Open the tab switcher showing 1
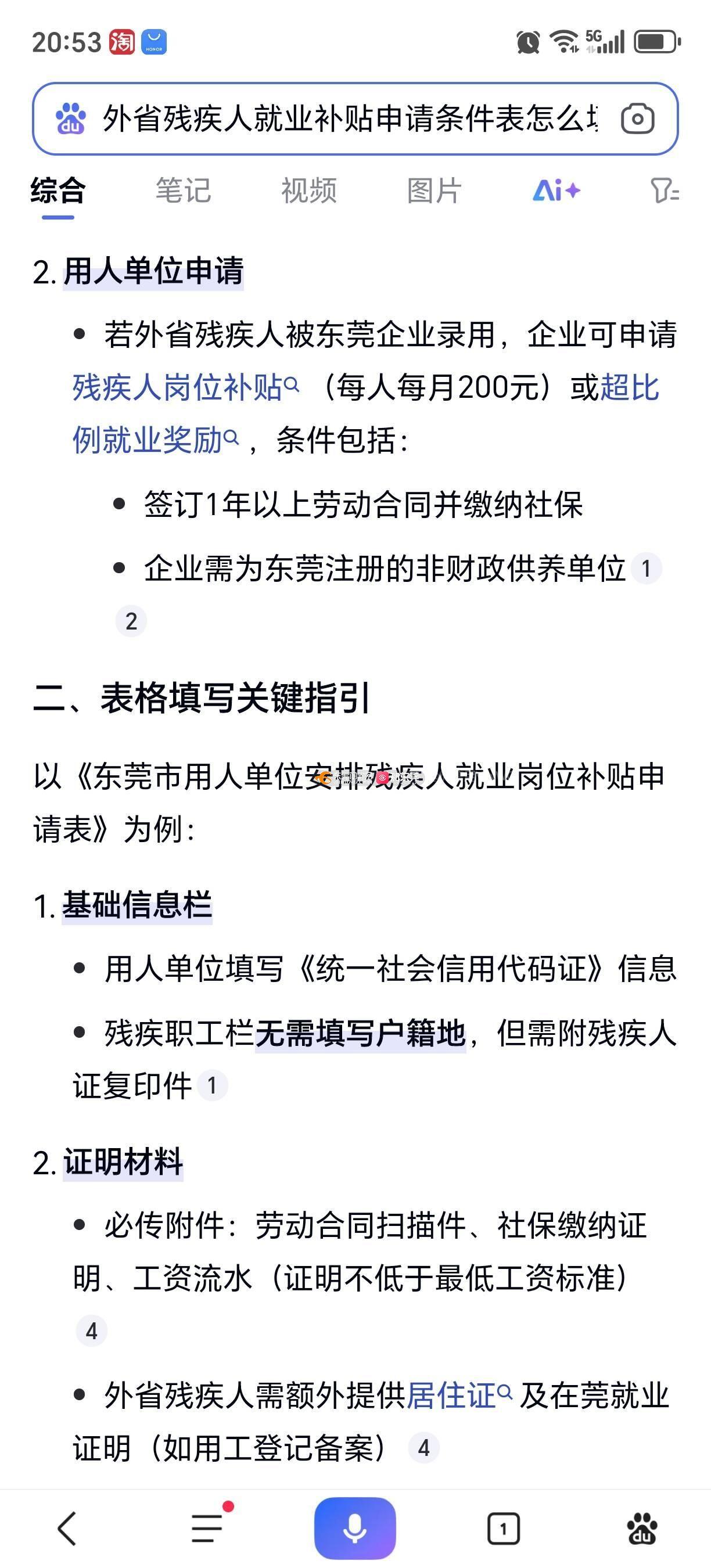This screenshot has width=711, height=1568. point(504,1529)
